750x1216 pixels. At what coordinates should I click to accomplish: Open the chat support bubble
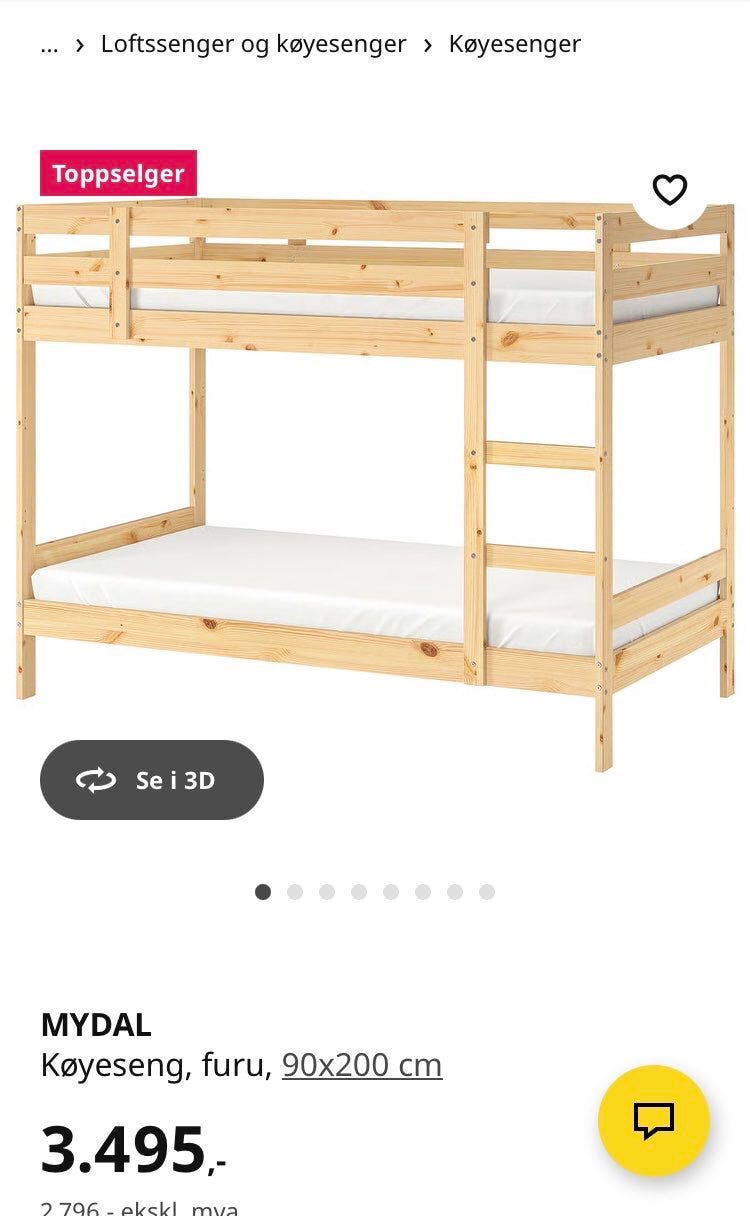coord(654,1120)
